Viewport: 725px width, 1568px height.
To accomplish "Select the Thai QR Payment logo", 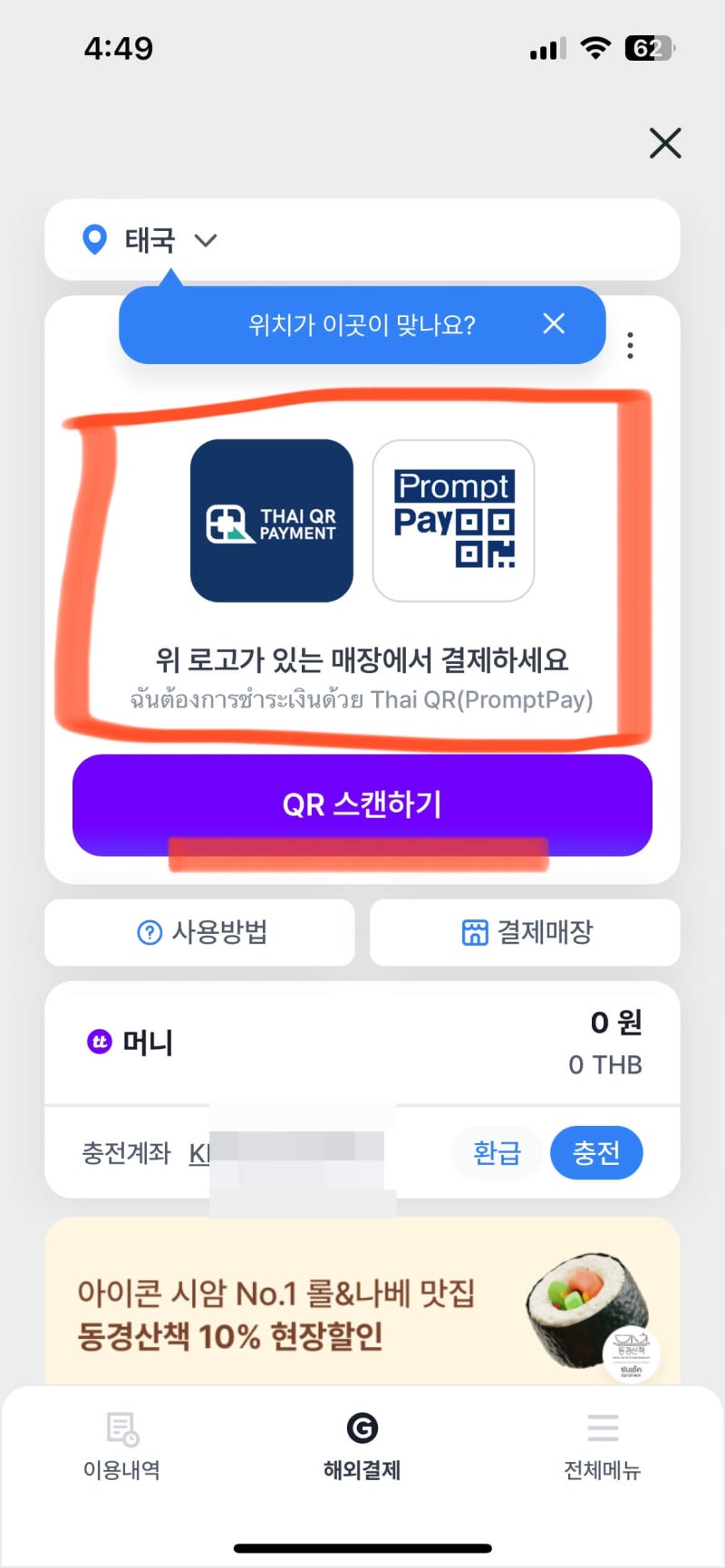I will pyautogui.click(x=271, y=519).
